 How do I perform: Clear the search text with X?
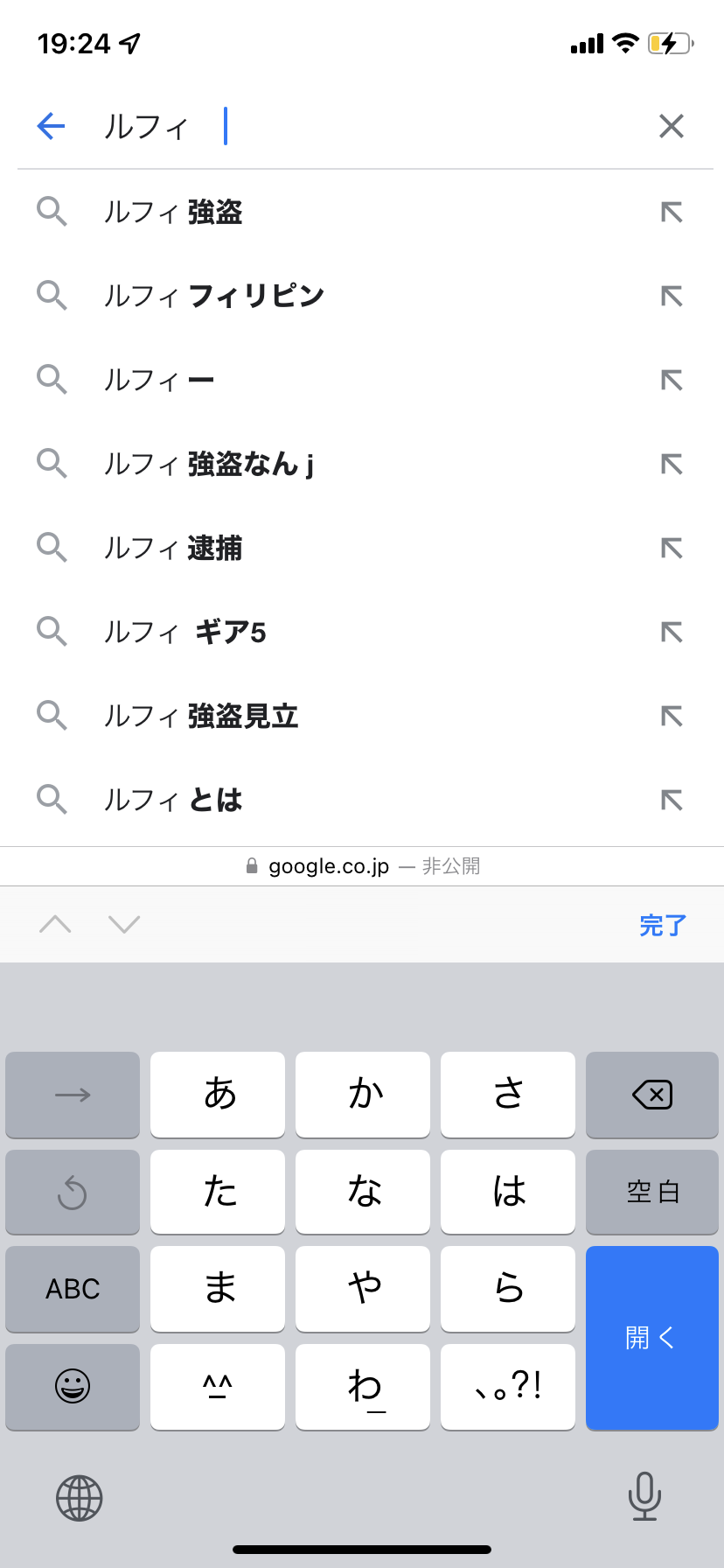pos(672,127)
